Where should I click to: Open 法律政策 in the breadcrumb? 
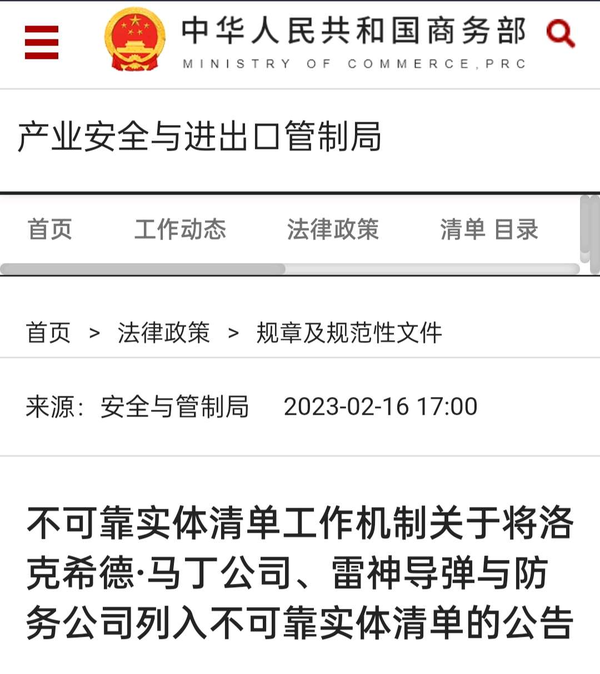164,333
